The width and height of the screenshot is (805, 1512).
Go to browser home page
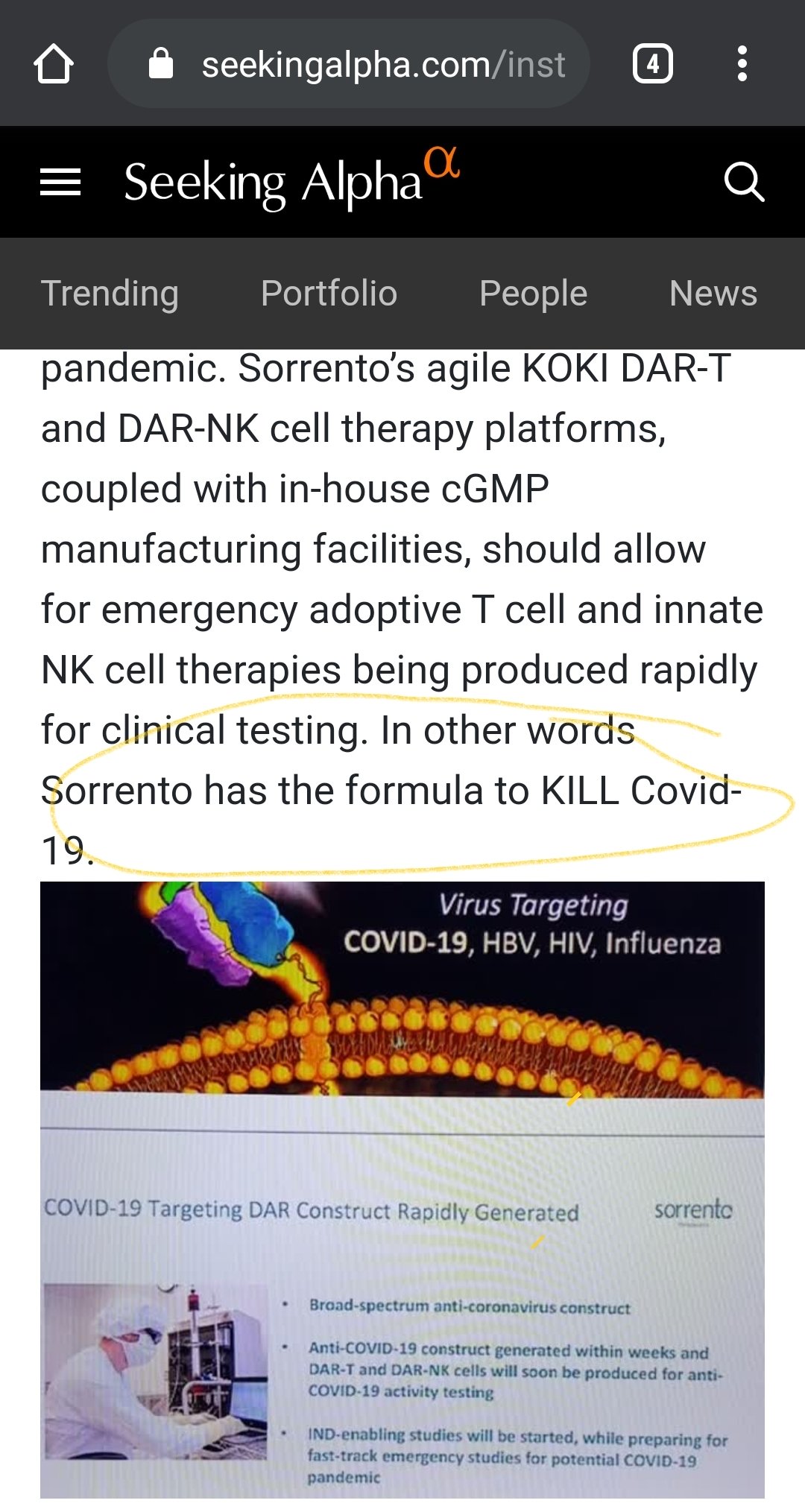(x=54, y=64)
